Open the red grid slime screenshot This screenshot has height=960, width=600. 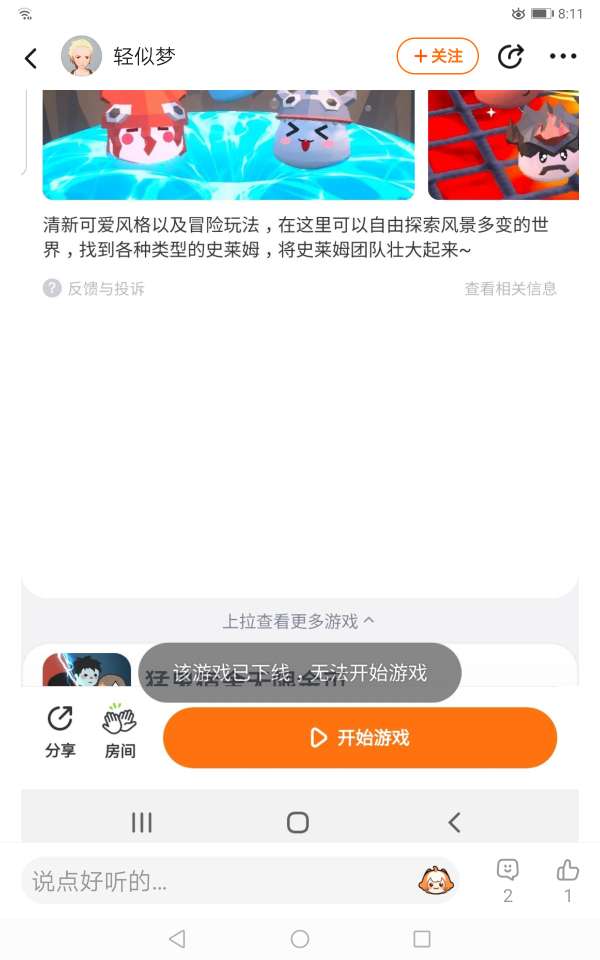point(503,145)
